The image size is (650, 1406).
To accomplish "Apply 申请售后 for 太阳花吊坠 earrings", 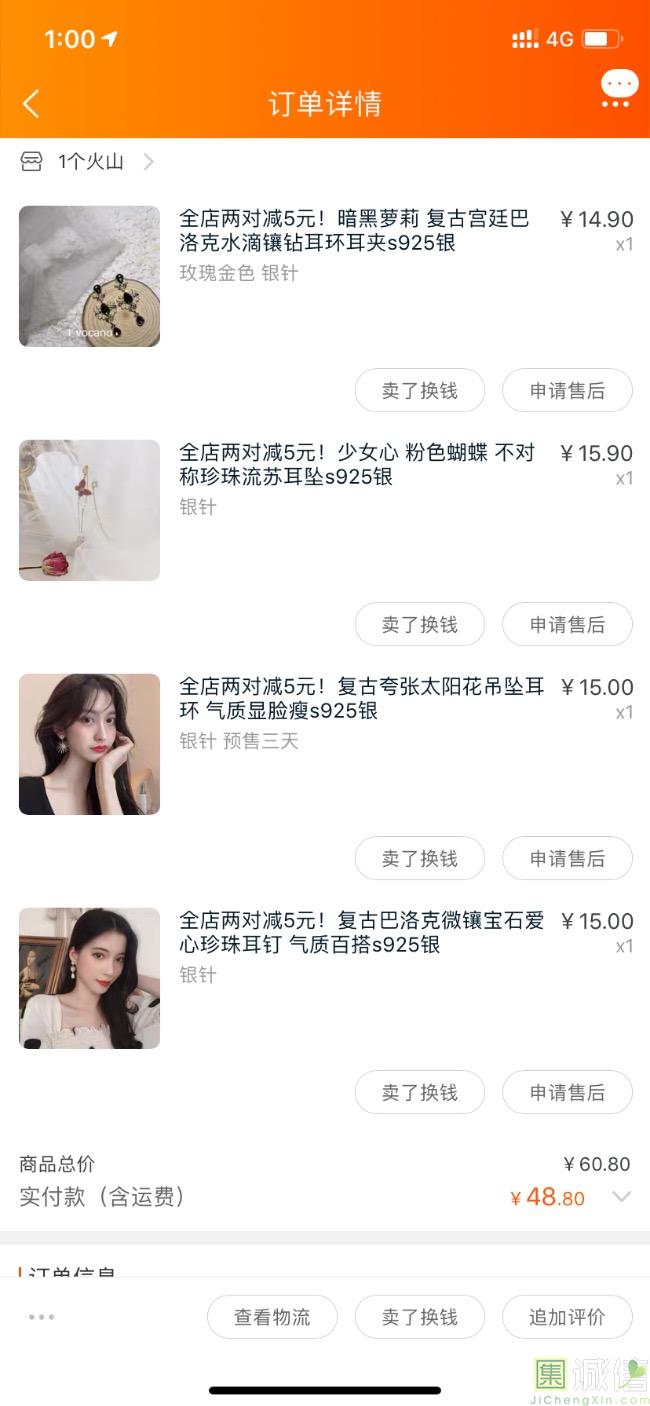I will (x=567, y=858).
